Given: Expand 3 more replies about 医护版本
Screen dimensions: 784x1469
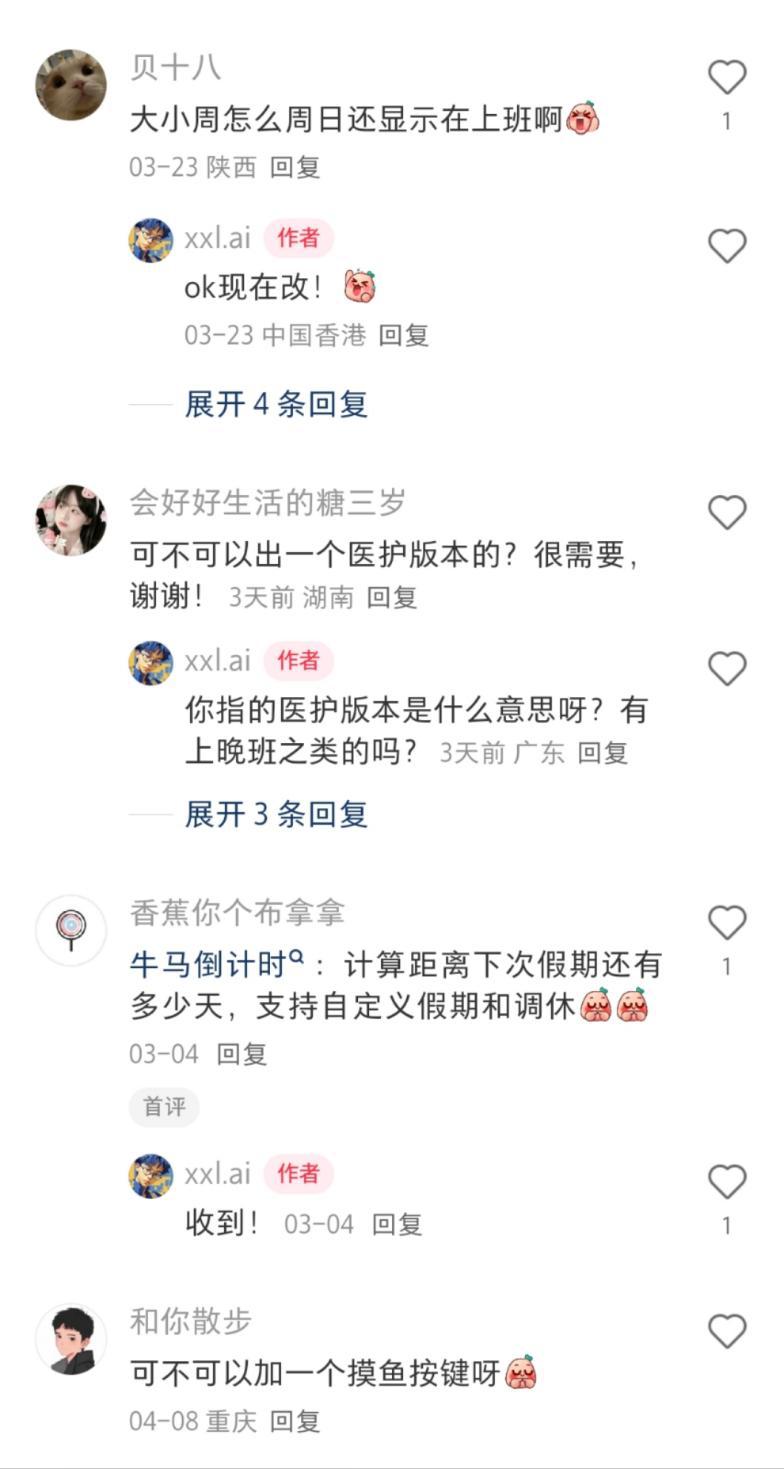Looking at the screenshot, I should (276, 814).
